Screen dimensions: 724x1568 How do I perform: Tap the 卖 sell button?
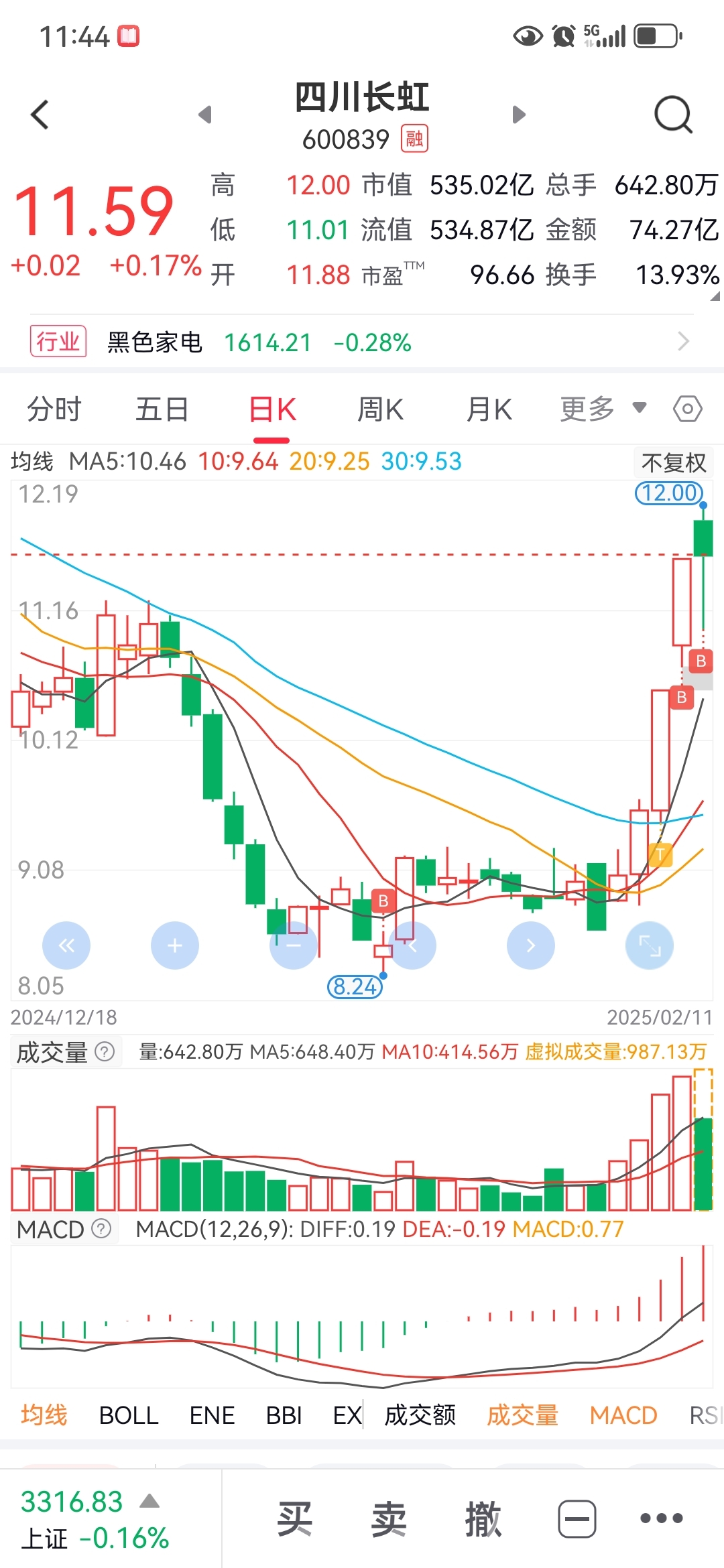[389, 1518]
